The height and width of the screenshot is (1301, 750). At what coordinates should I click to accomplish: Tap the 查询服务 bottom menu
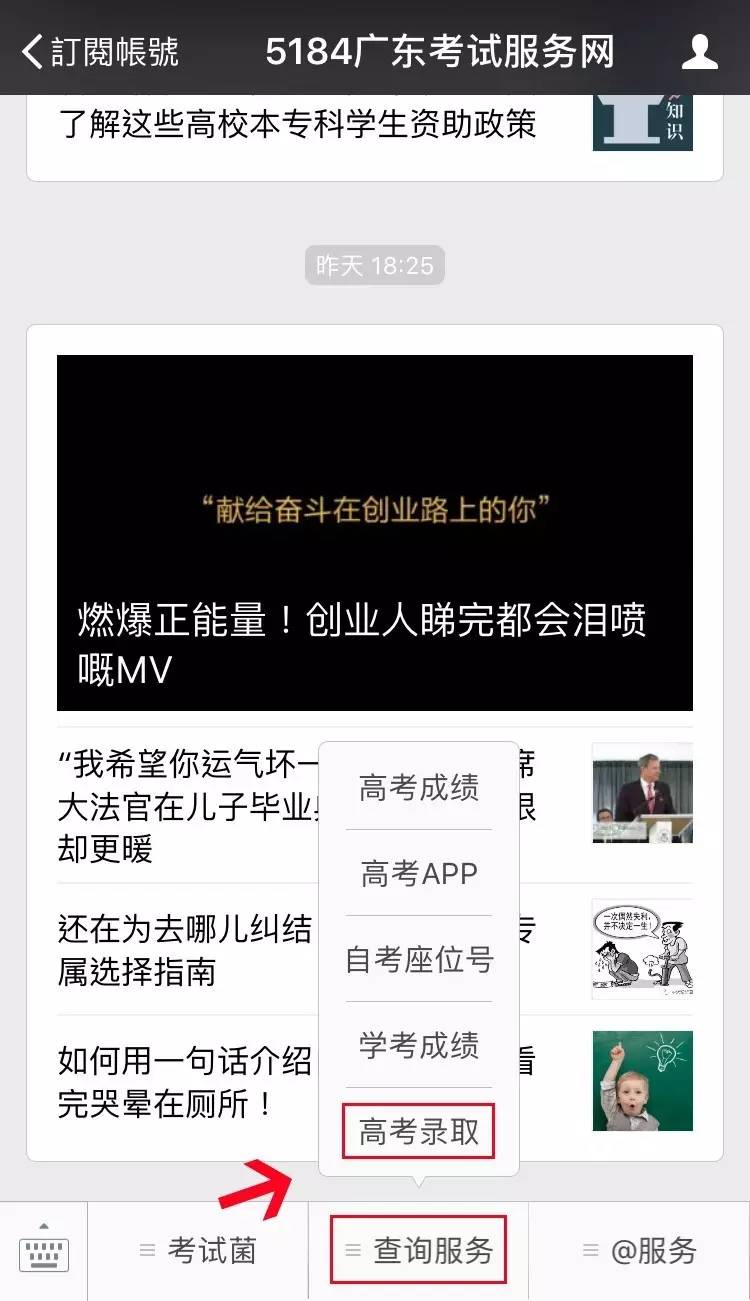tap(419, 1251)
